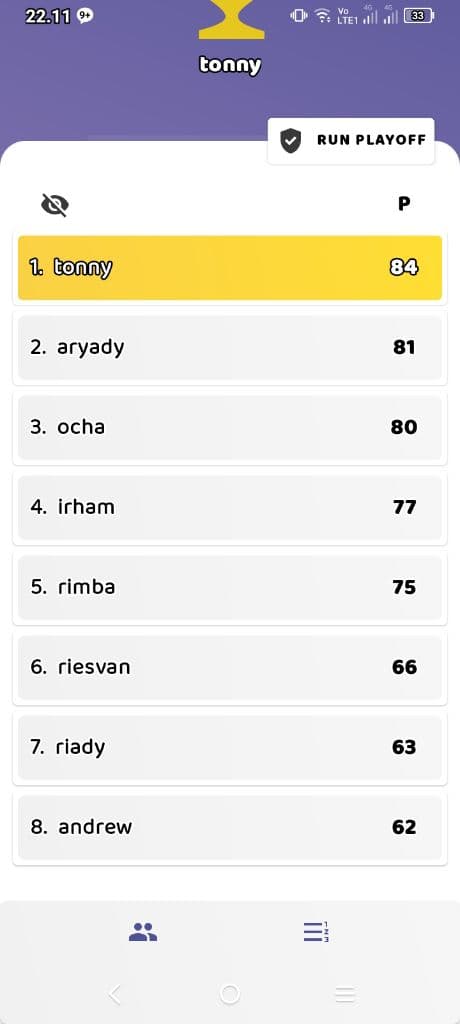Tap the Run Playoff button
The image size is (460, 1024).
point(351,141)
